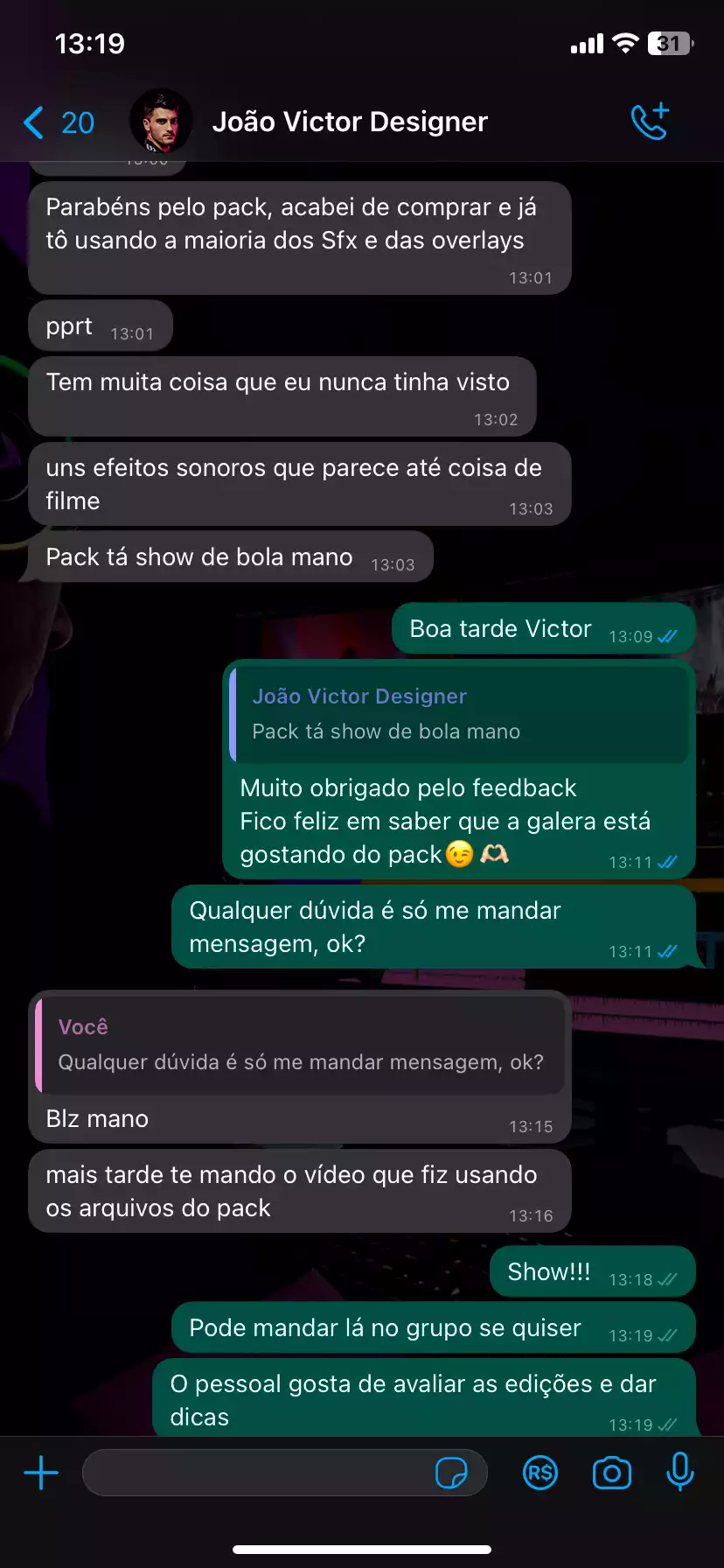This screenshot has height=1568, width=724.
Task: Start a call using the add-call phone icon
Action: coord(651,121)
